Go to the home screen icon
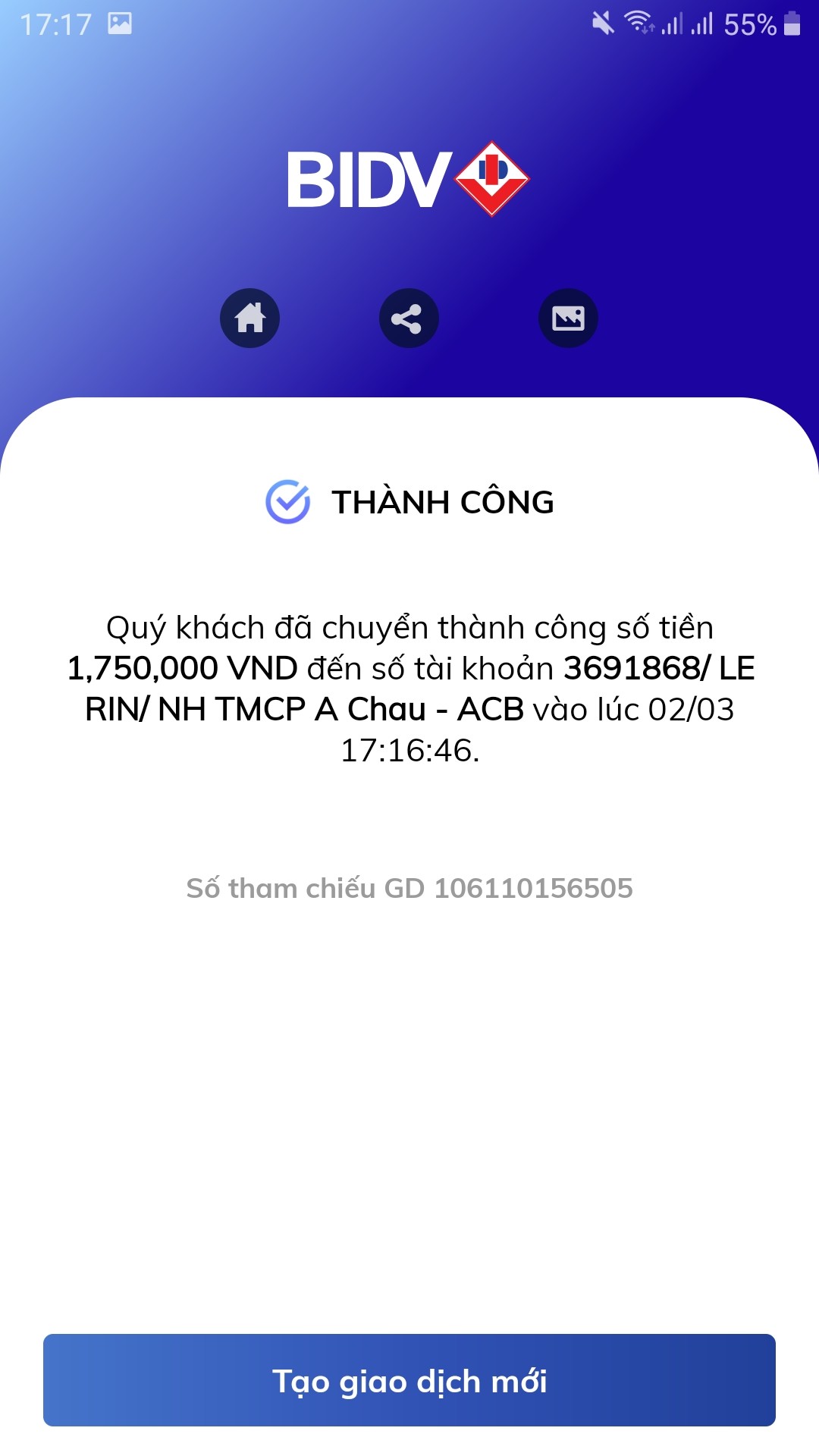Image resolution: width=819 pixels, height=1456 pixels. (x=249, y=318)
